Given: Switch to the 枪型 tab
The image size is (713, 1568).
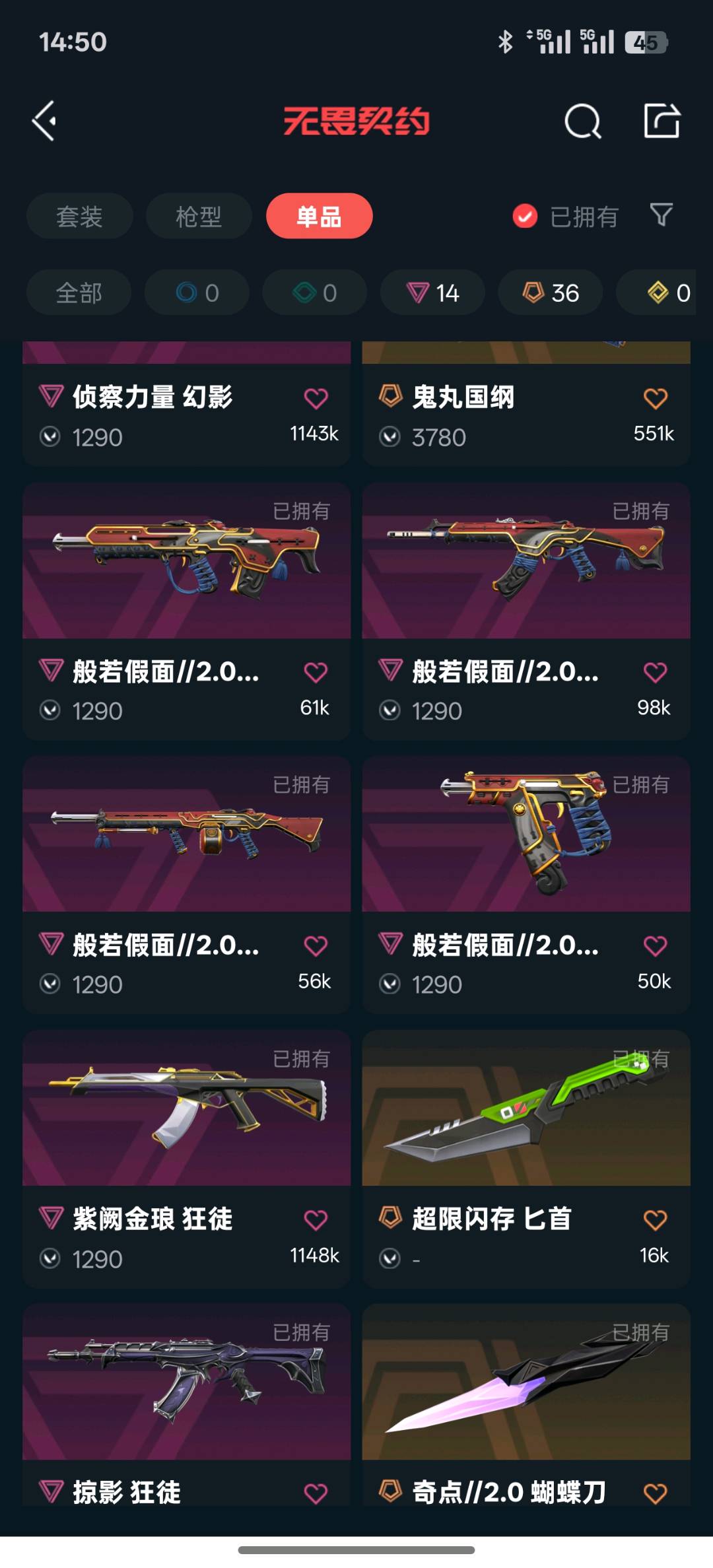Looking at the screenshot, I should point(199,217).
